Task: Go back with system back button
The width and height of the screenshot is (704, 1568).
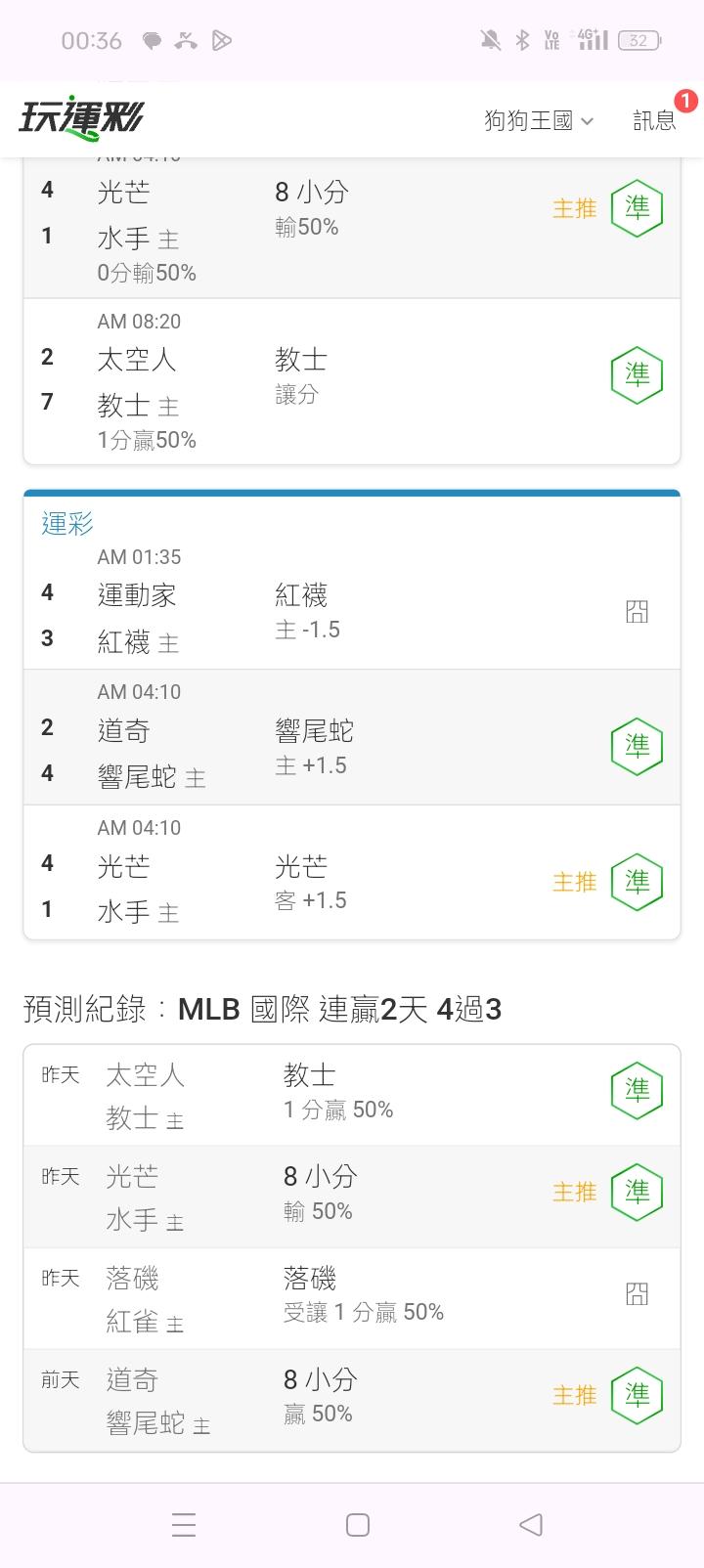Action: [531, 1524]
